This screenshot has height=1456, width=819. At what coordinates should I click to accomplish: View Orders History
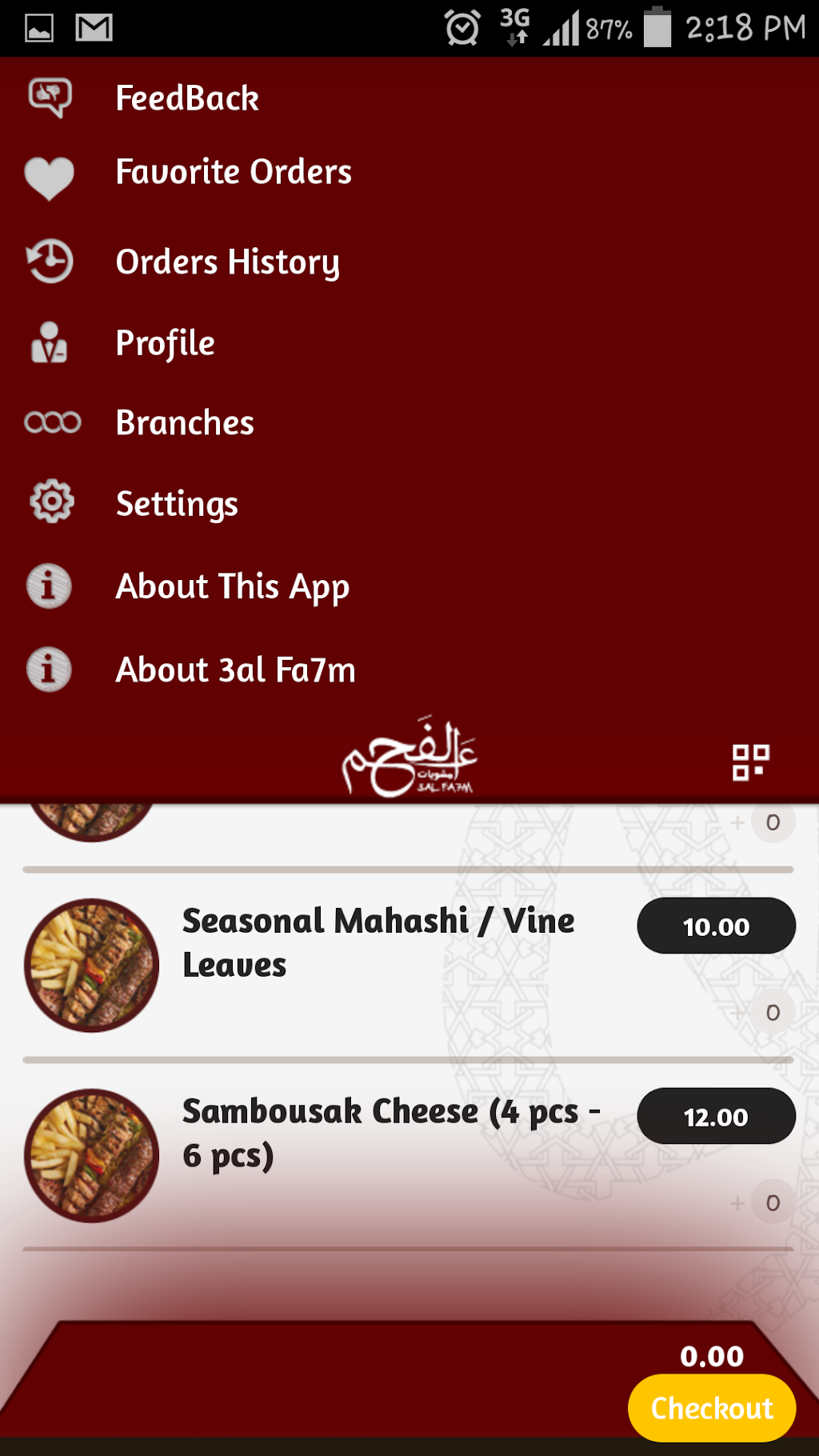tap(227, 262)
